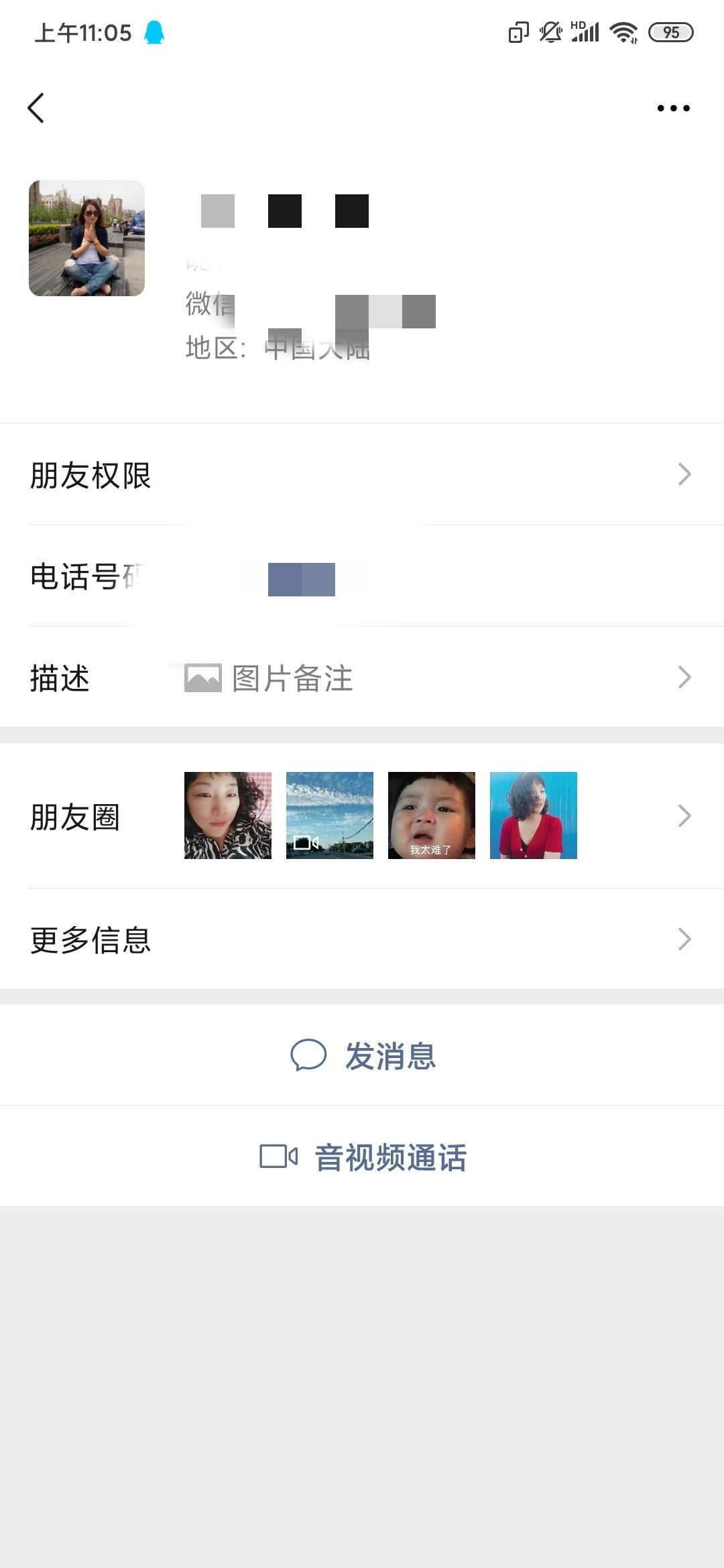View the contact's profile photo
Image resolution: width=724 pixels, height=1568 pixels.
point(86,238)
